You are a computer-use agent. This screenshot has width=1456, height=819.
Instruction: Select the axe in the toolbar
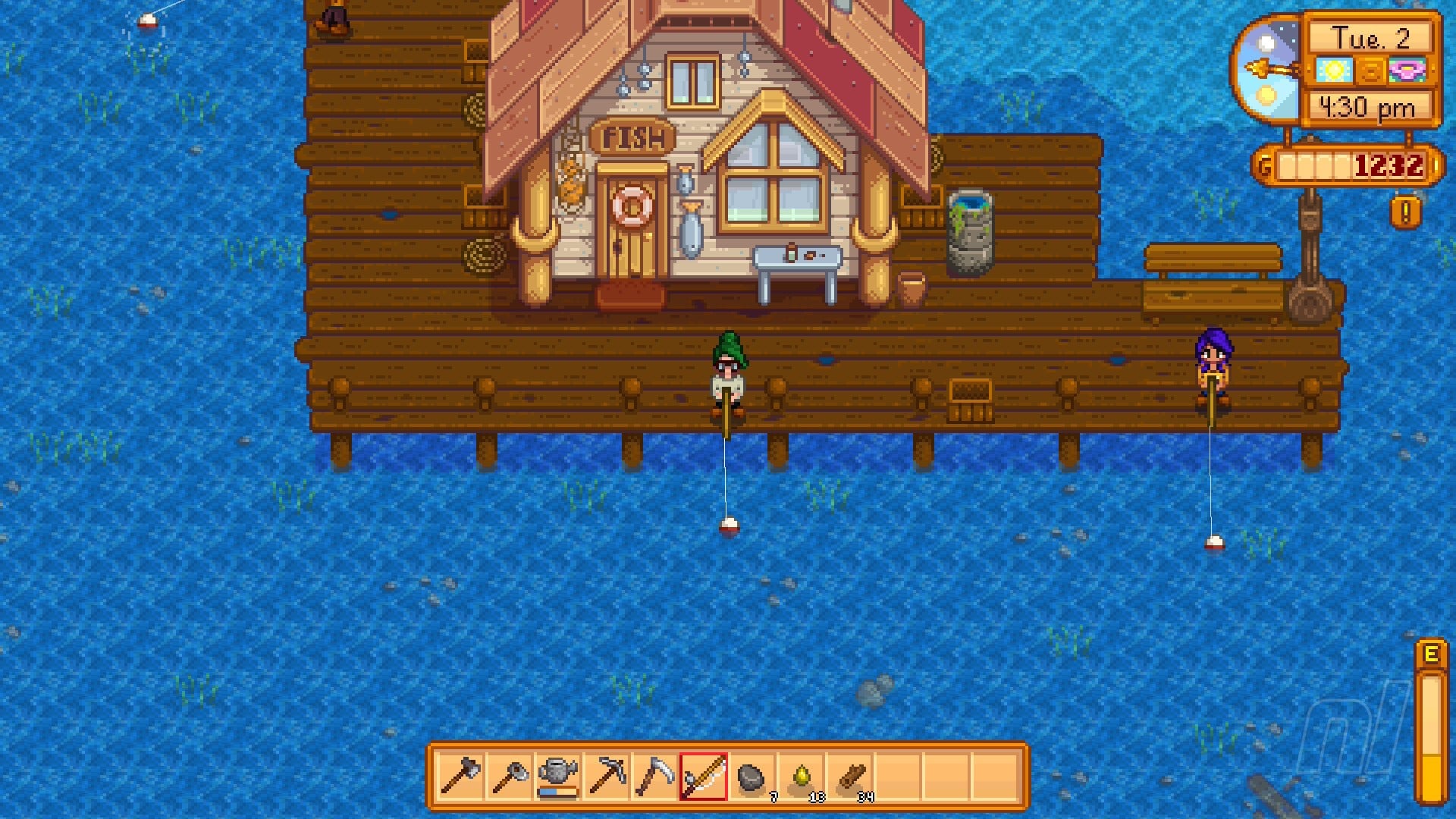[460, 776]
